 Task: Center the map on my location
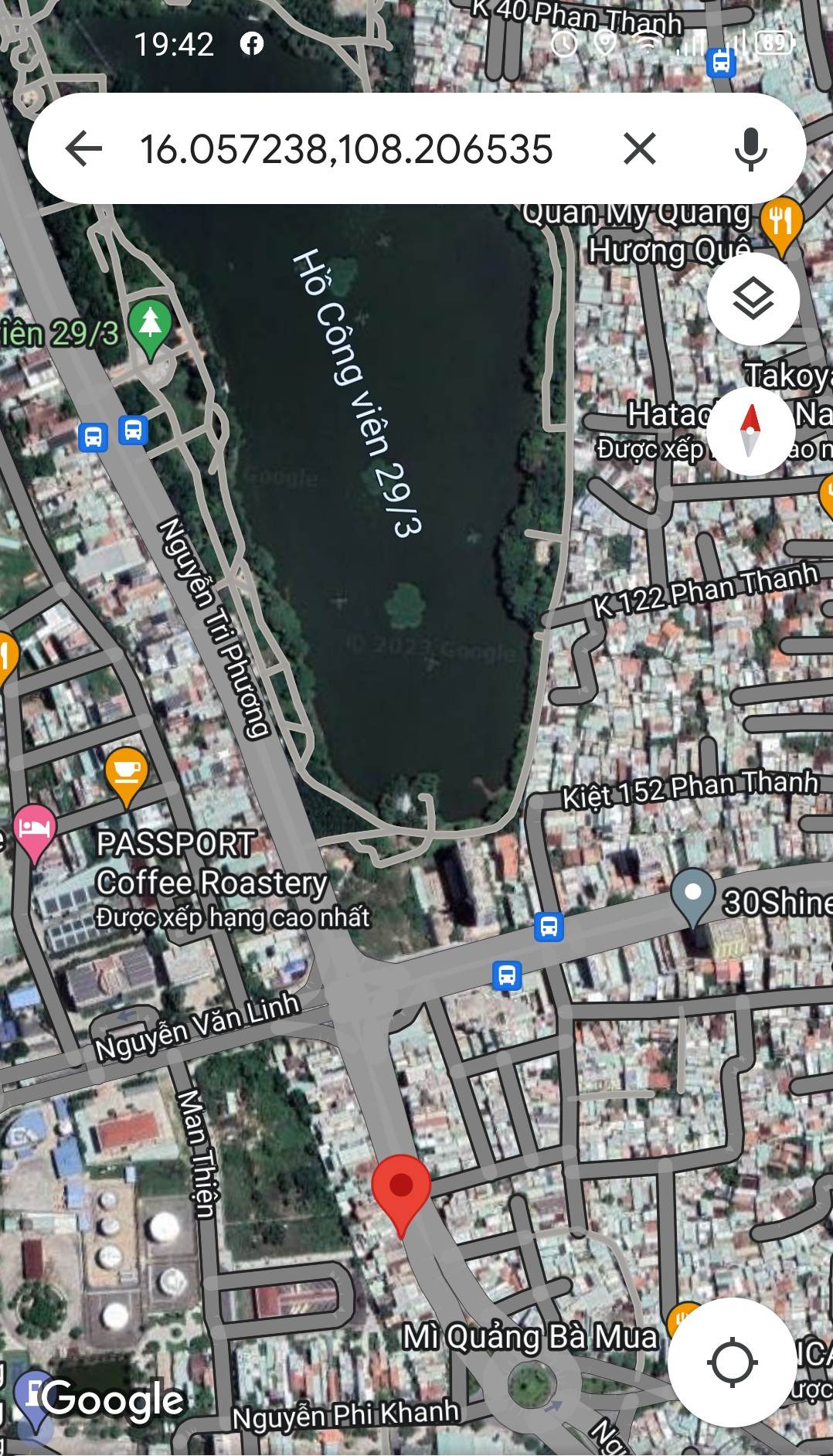tap(731, 1362)
